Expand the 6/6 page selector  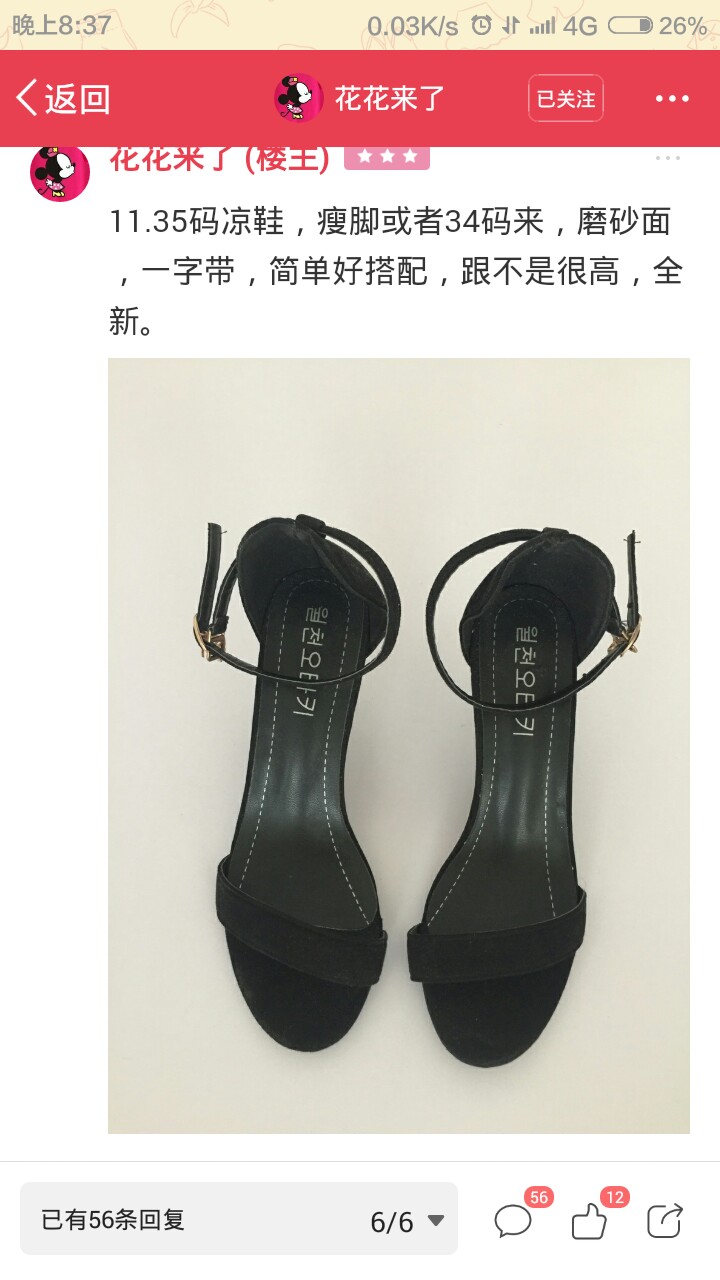coord(407,1221)
